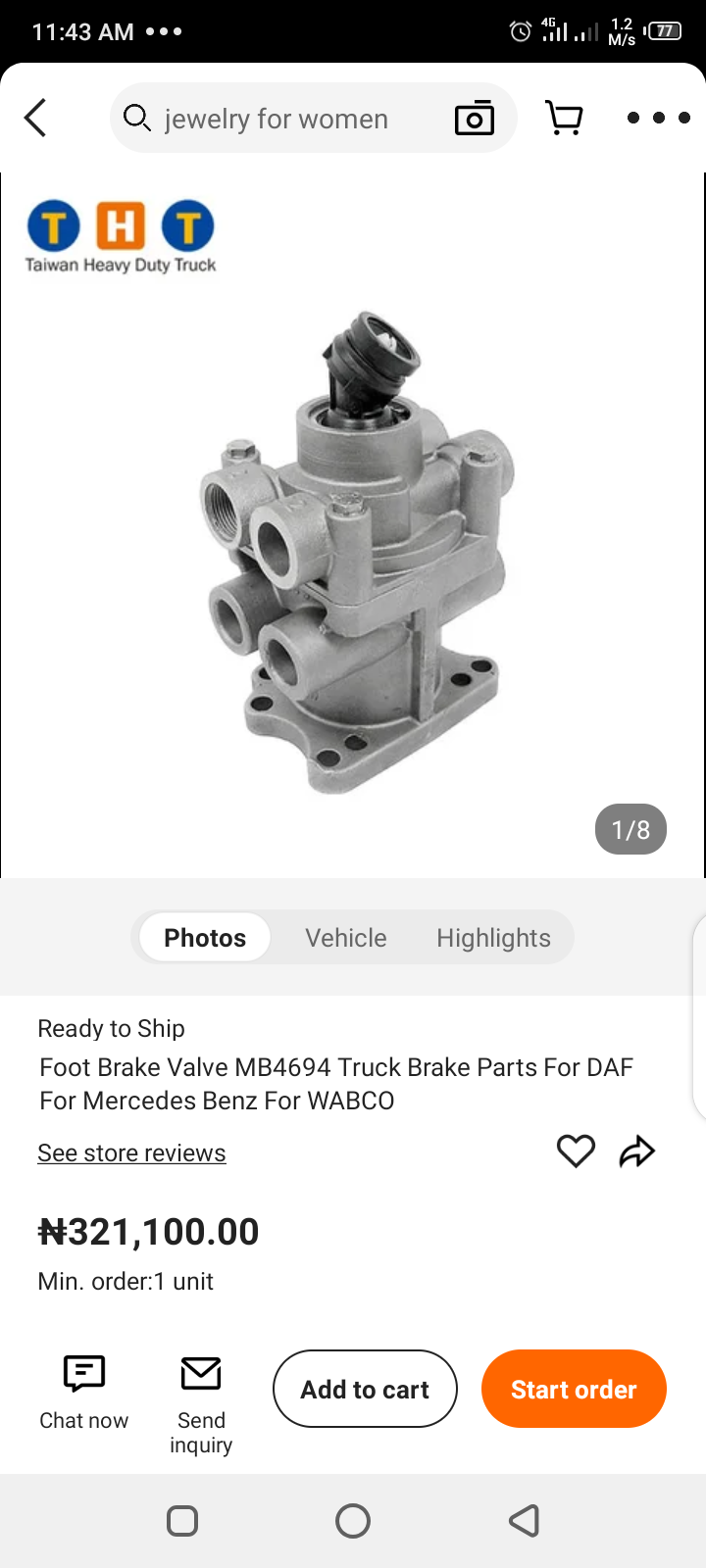Screen dimensions: 706x1568
Task: Open recent apps from the navigation bar
Action: click(182, 1521)
